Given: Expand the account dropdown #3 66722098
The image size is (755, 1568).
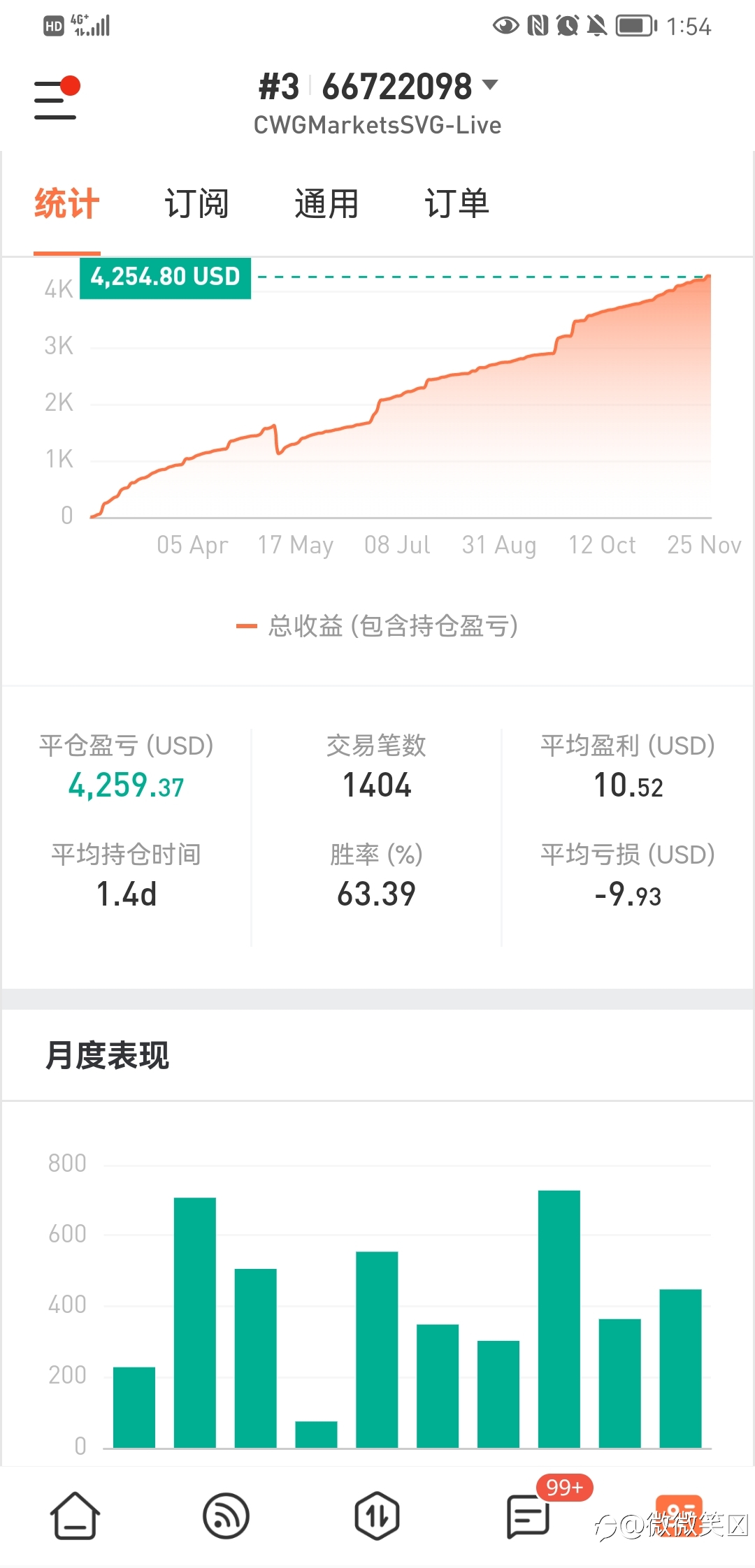Looking at the screenshot, I should coord(378,87).
